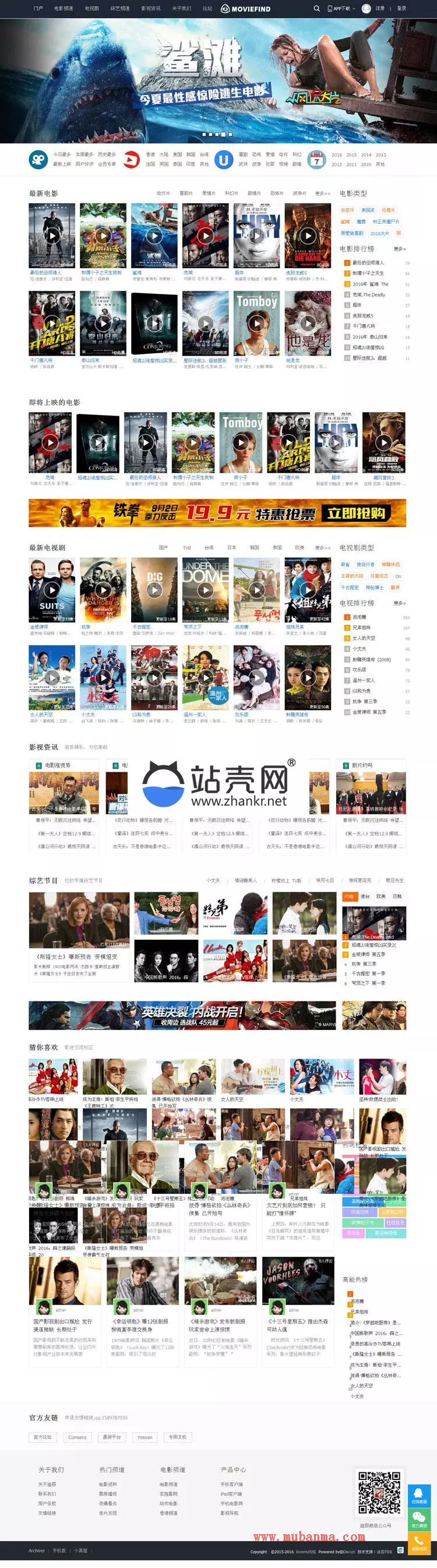Open 更多> next to 电影排行榜
Image resolution: width=437 pixels, height=1568 pixels.
coord(399,249)
